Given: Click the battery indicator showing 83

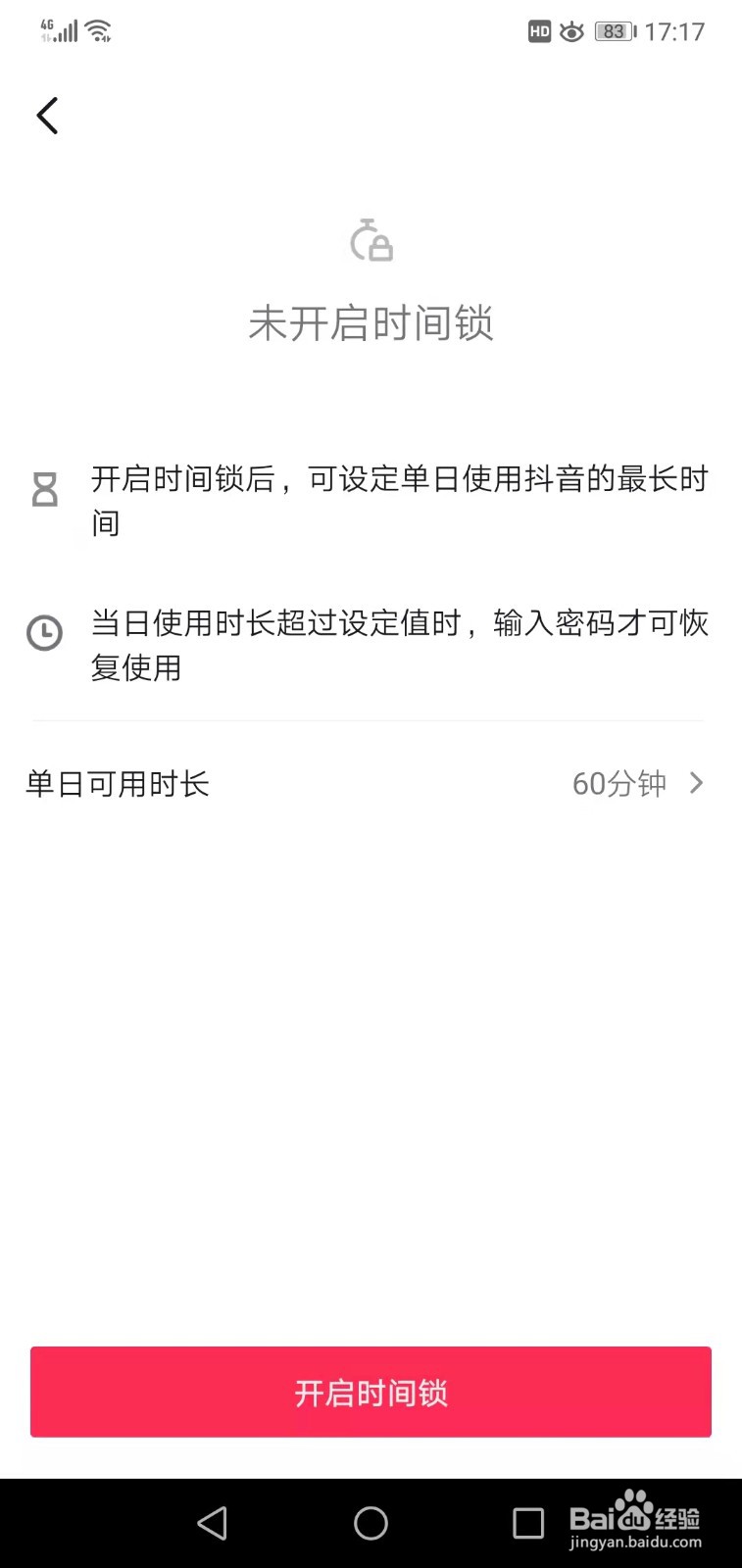Looking at the screenshot, I should click(615, 31).
